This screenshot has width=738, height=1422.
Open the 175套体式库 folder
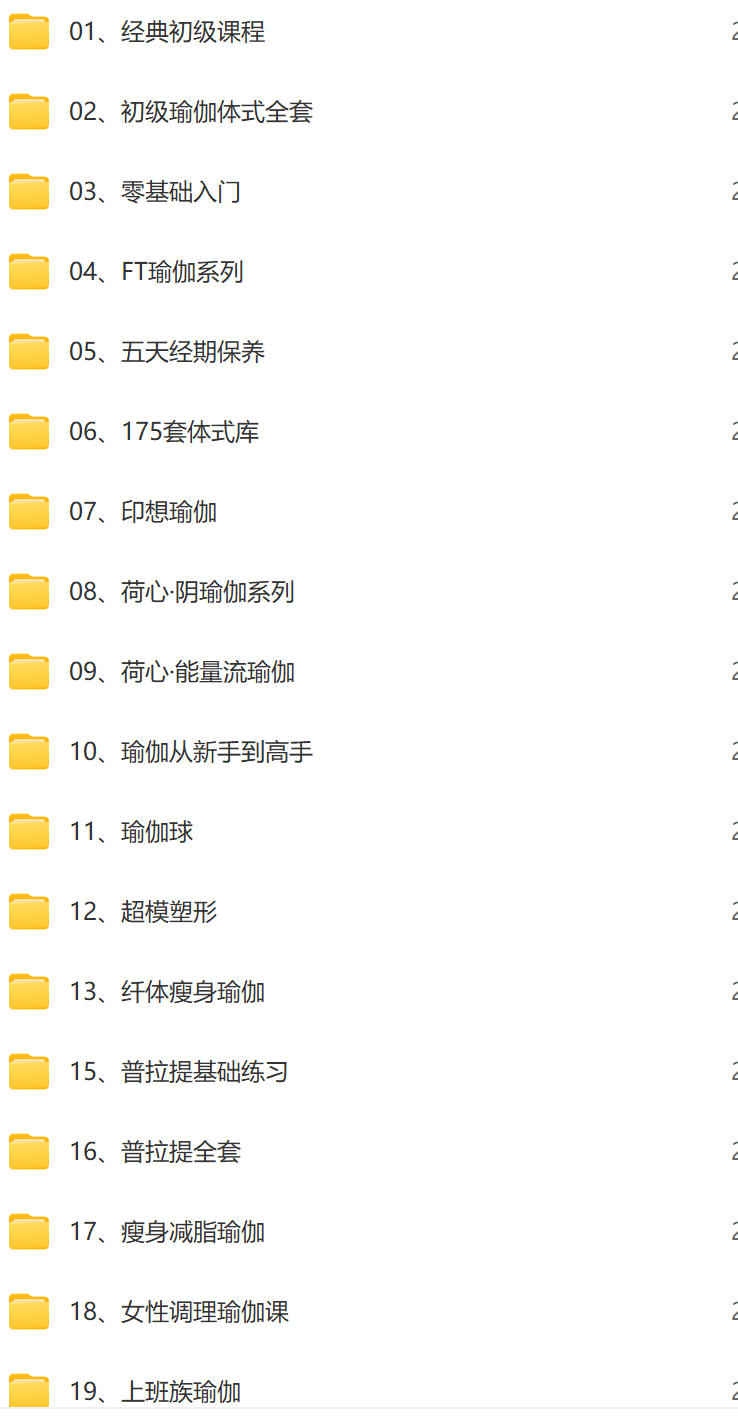pos(164,432)
